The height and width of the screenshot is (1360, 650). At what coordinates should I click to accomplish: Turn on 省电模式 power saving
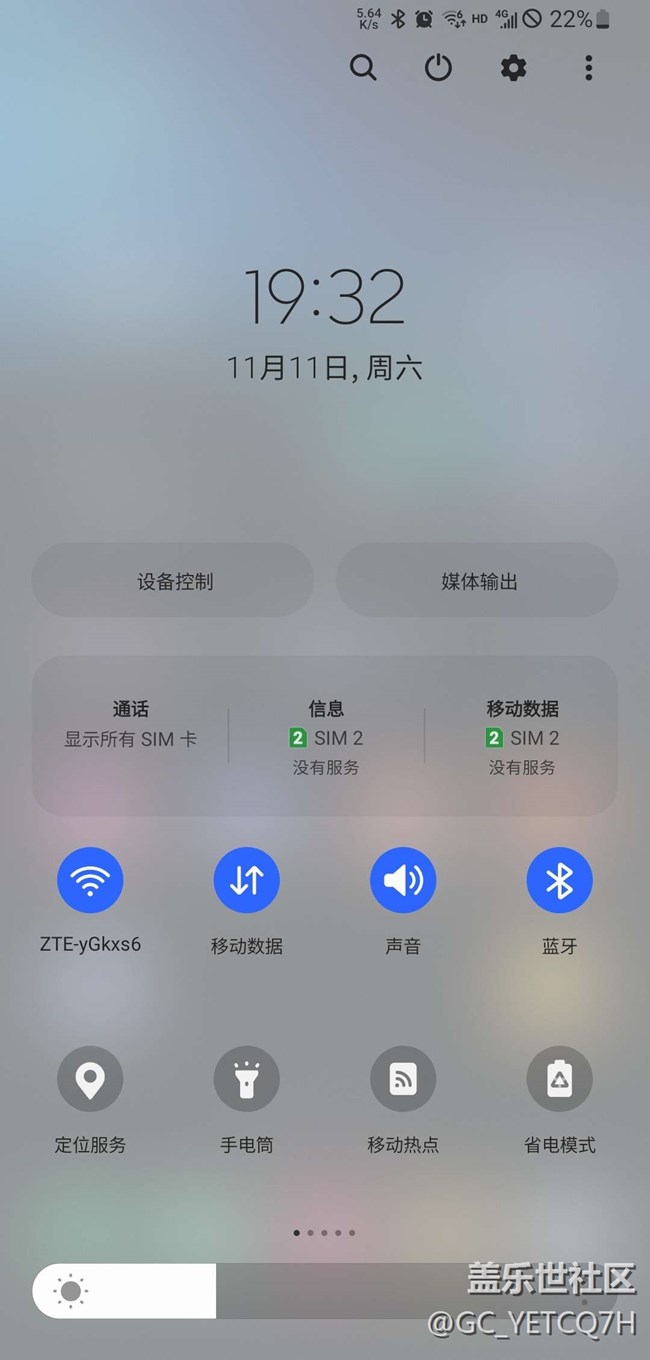pos(559,1079)
